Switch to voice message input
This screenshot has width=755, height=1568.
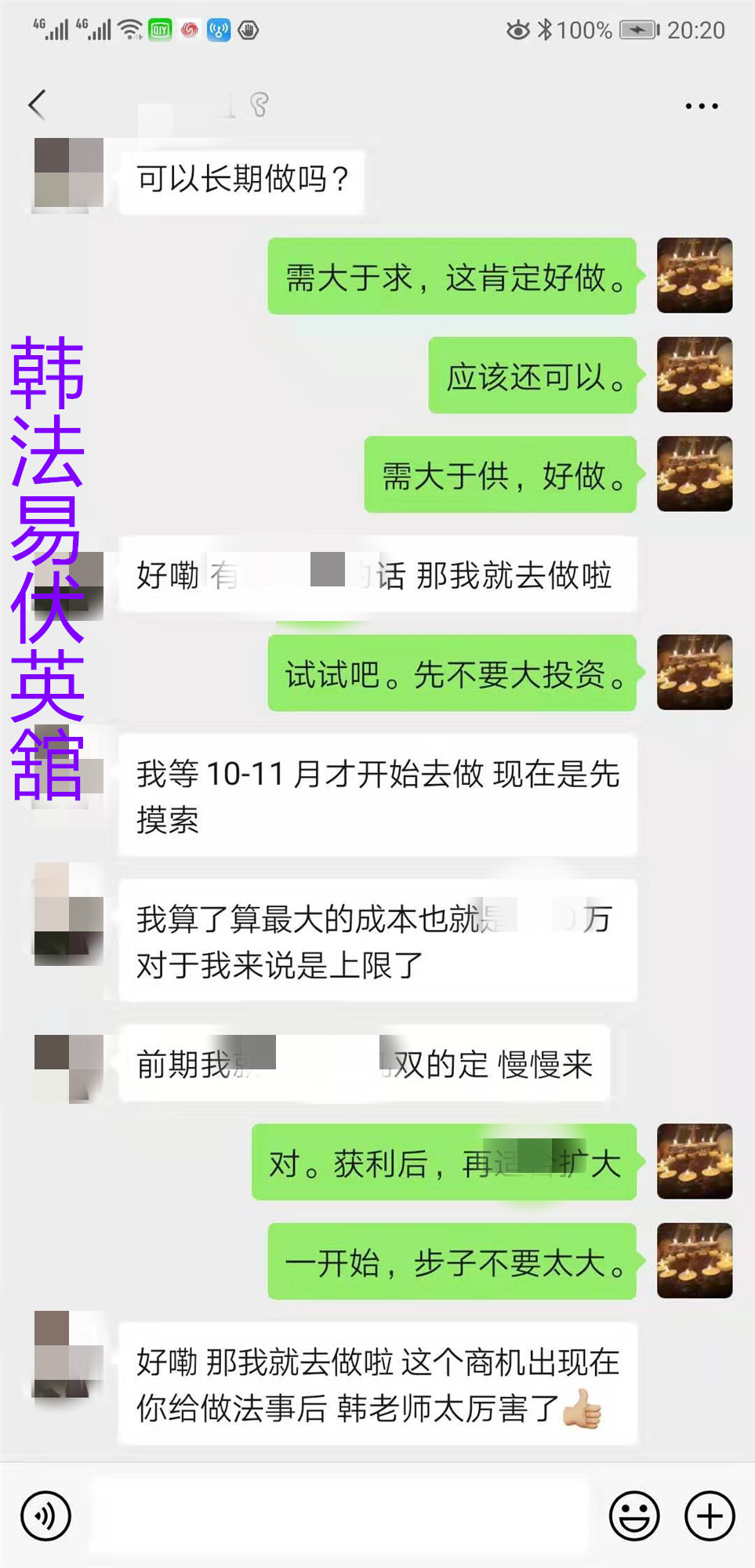point(45,1515)
